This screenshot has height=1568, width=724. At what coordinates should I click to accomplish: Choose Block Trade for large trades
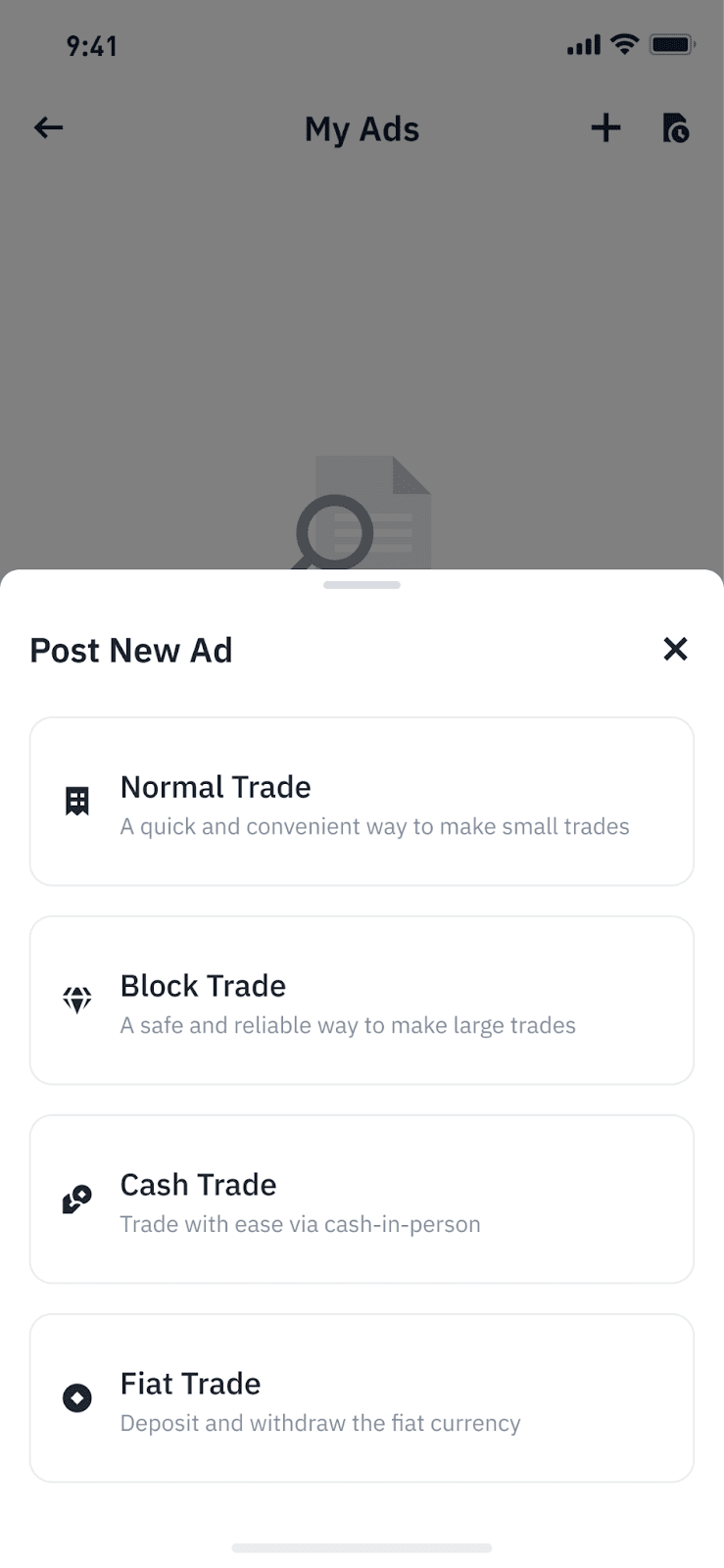(x=362, y=1001)
